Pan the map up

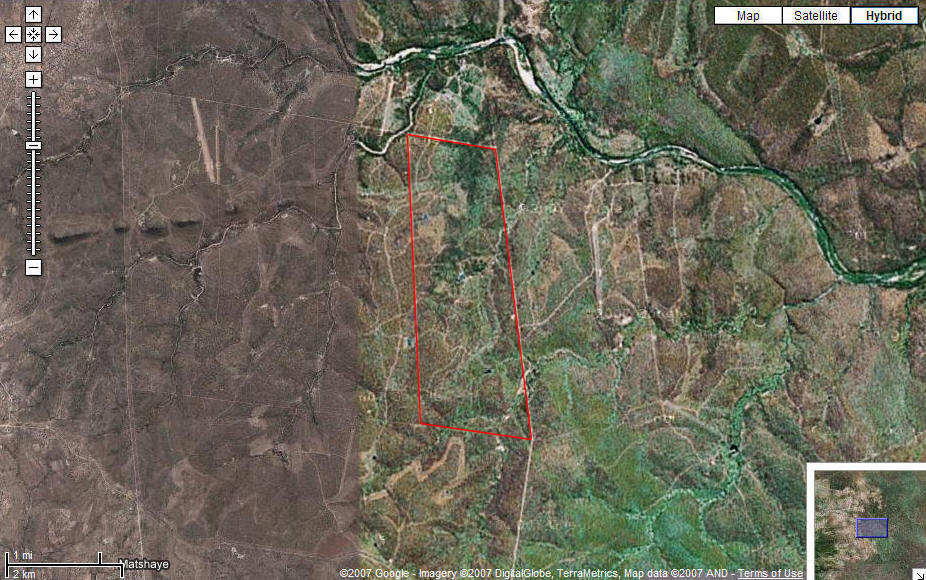click(33, 14)
